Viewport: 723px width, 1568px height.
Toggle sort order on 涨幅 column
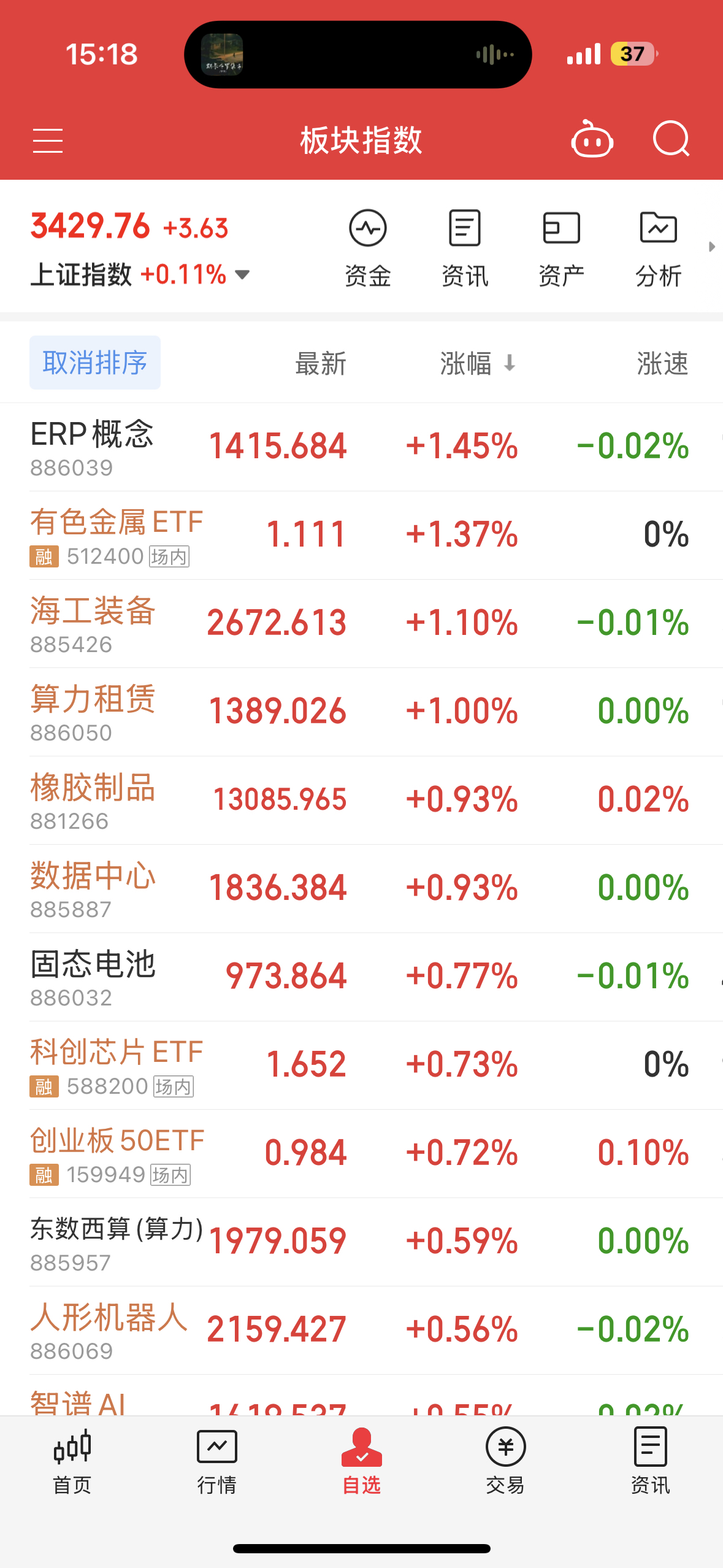click(478, 363)
